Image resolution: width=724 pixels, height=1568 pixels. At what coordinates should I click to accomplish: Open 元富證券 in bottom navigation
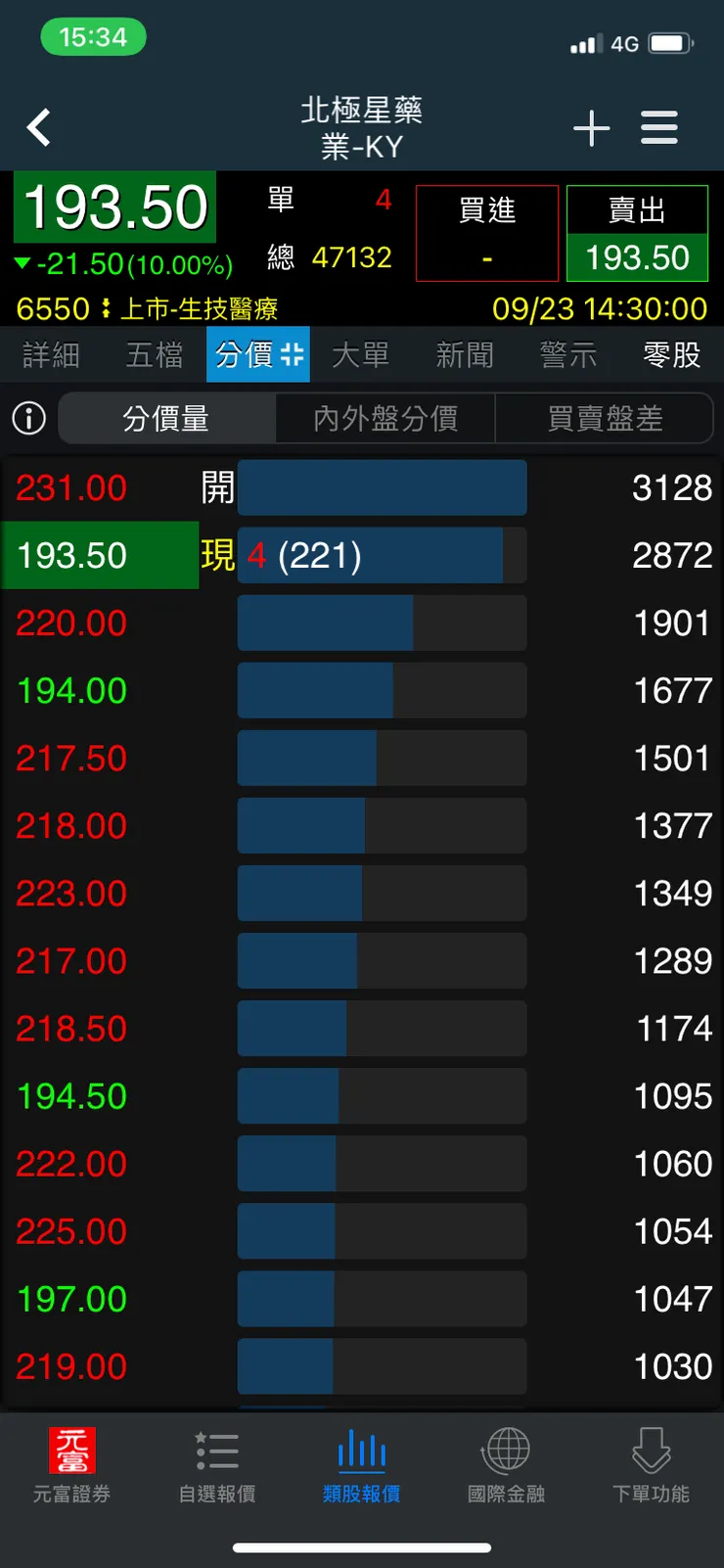pyautogui.click(x=71, y=1465)
